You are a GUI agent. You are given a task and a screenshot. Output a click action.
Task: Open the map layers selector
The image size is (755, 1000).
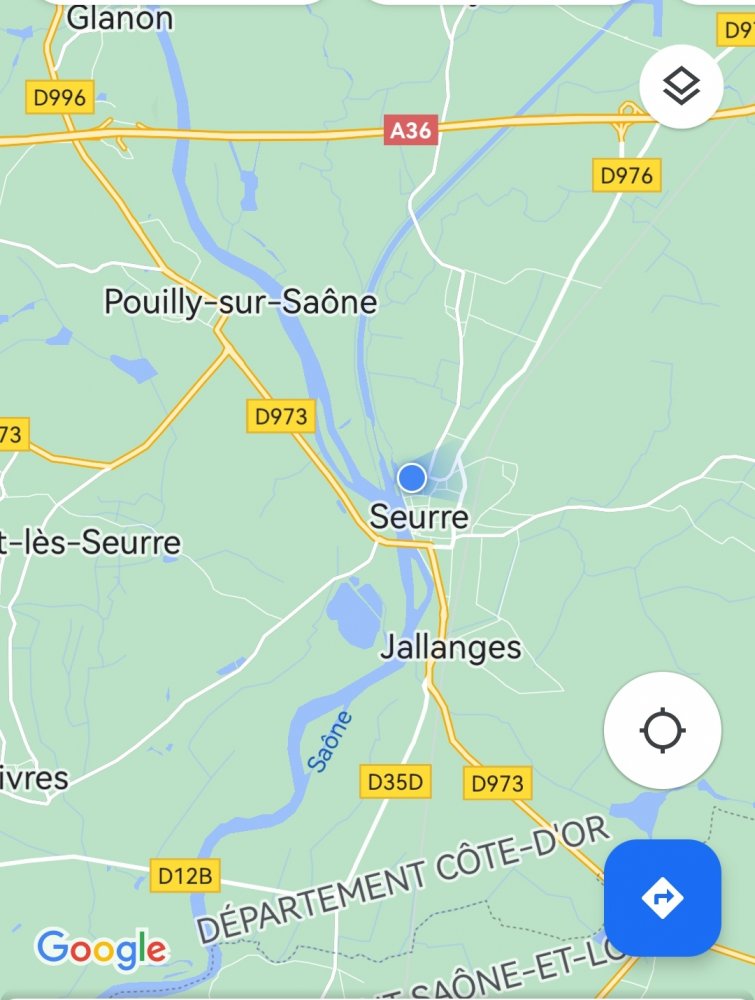coord(681,86)
